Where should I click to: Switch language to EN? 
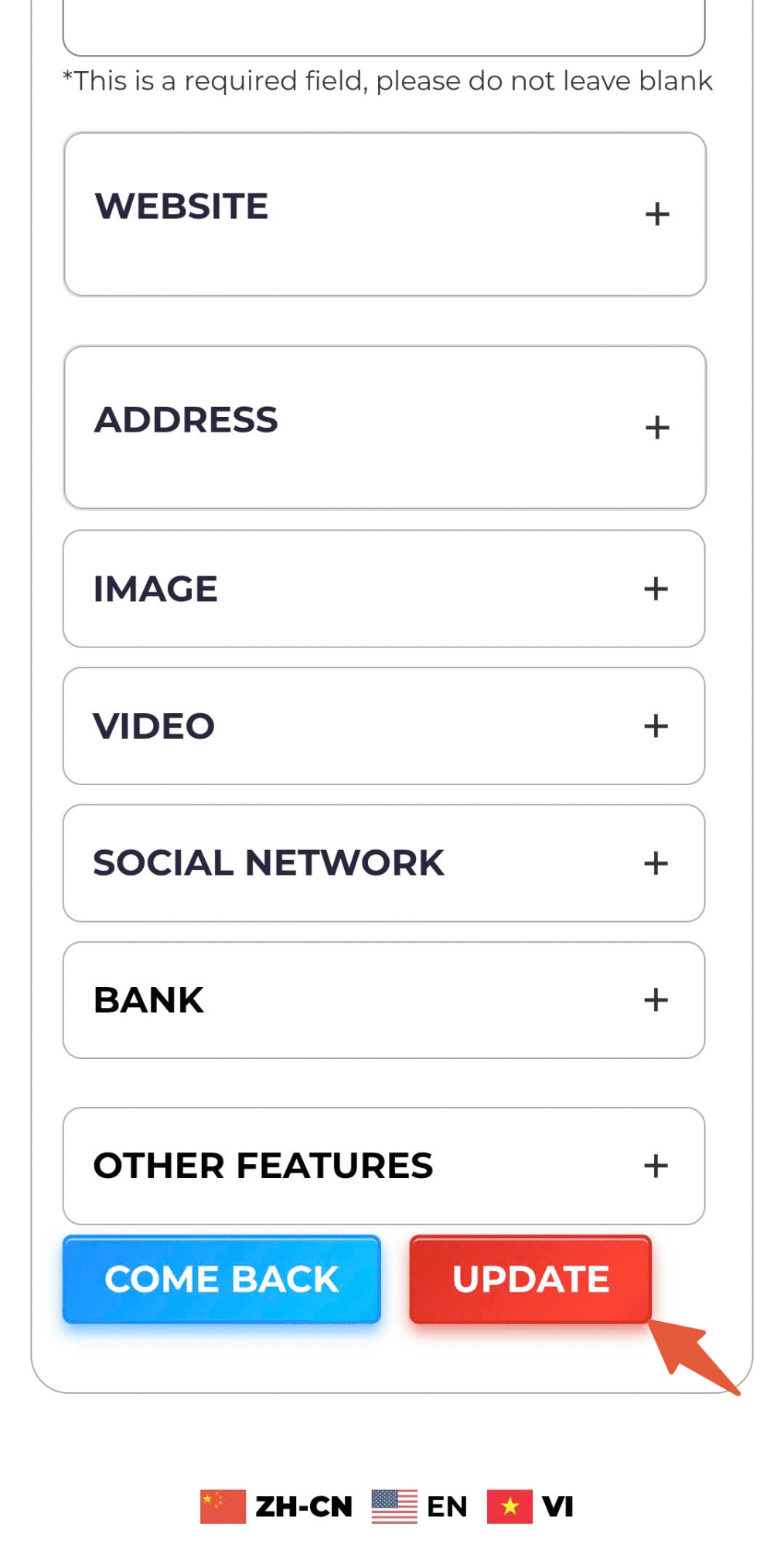click(419, 1507)
